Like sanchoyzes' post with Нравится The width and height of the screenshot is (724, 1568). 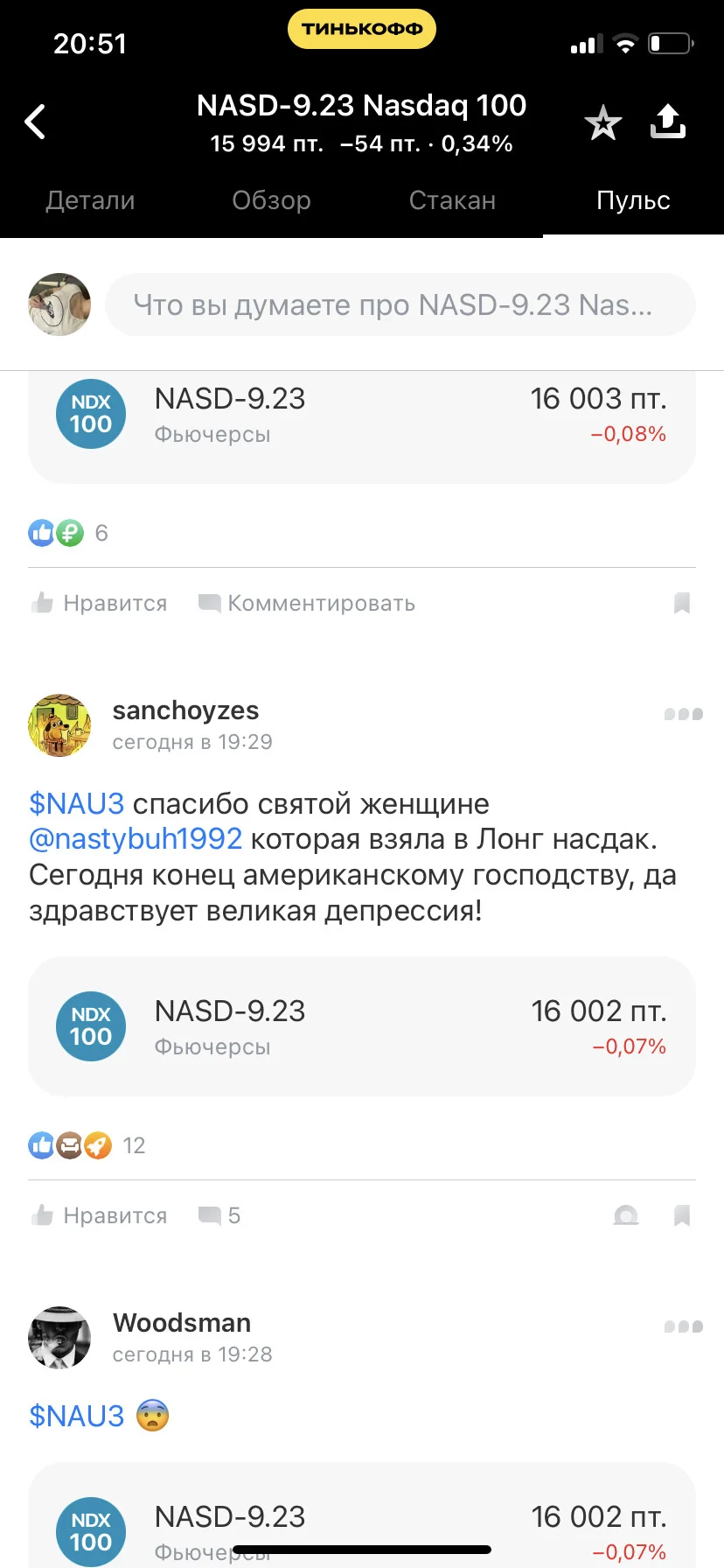point(99,1215)
